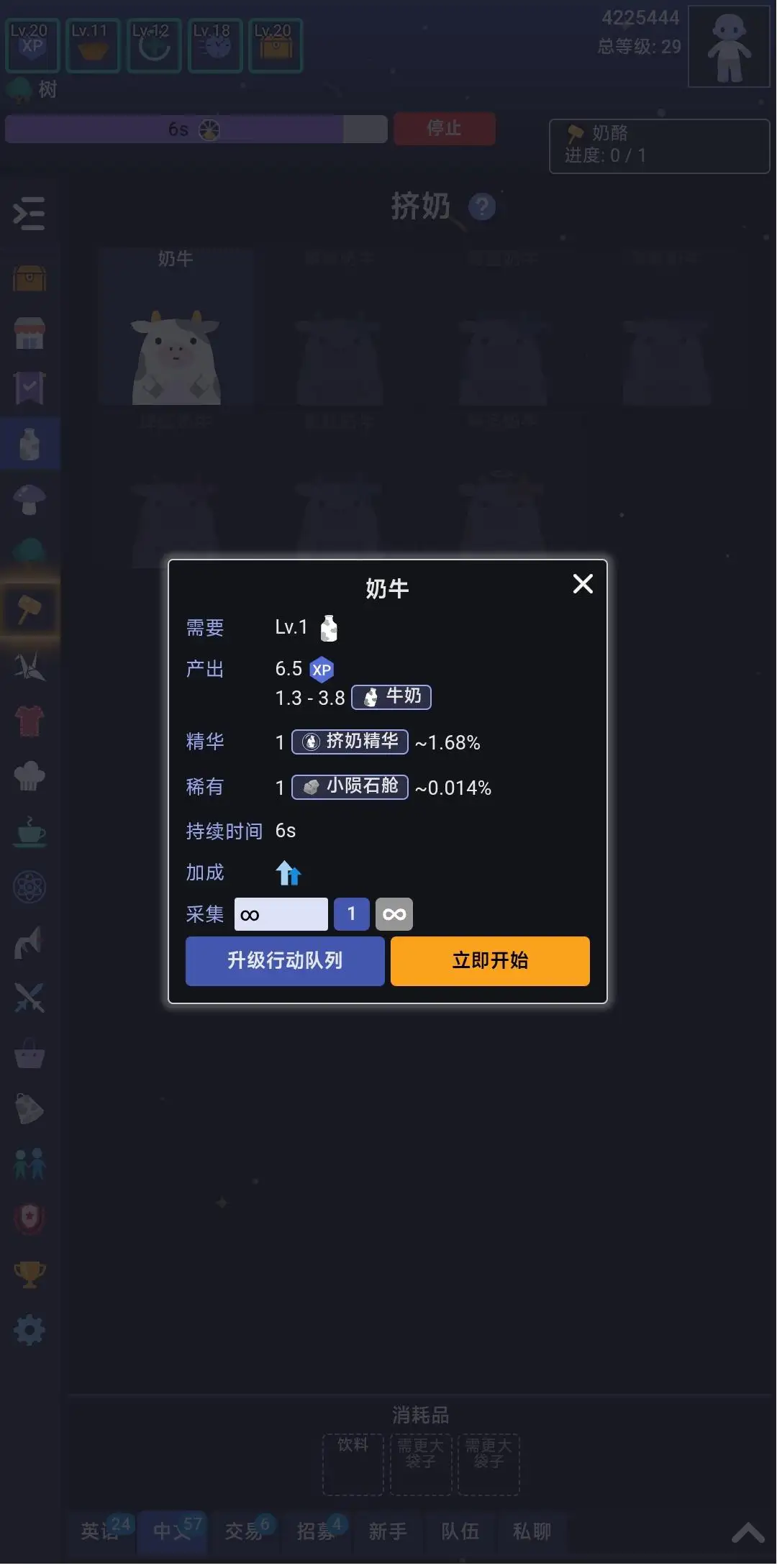Open the 小陨石舱 item chip
Image resolution: width=777 pixels, height=1568 pixels.
(350, 787)
